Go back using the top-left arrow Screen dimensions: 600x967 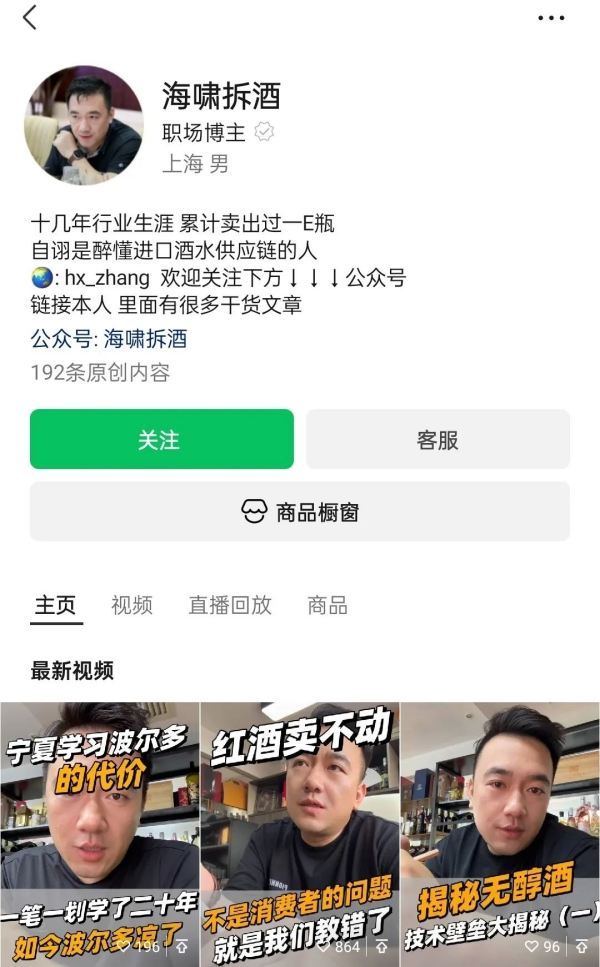tap(30, 17)
